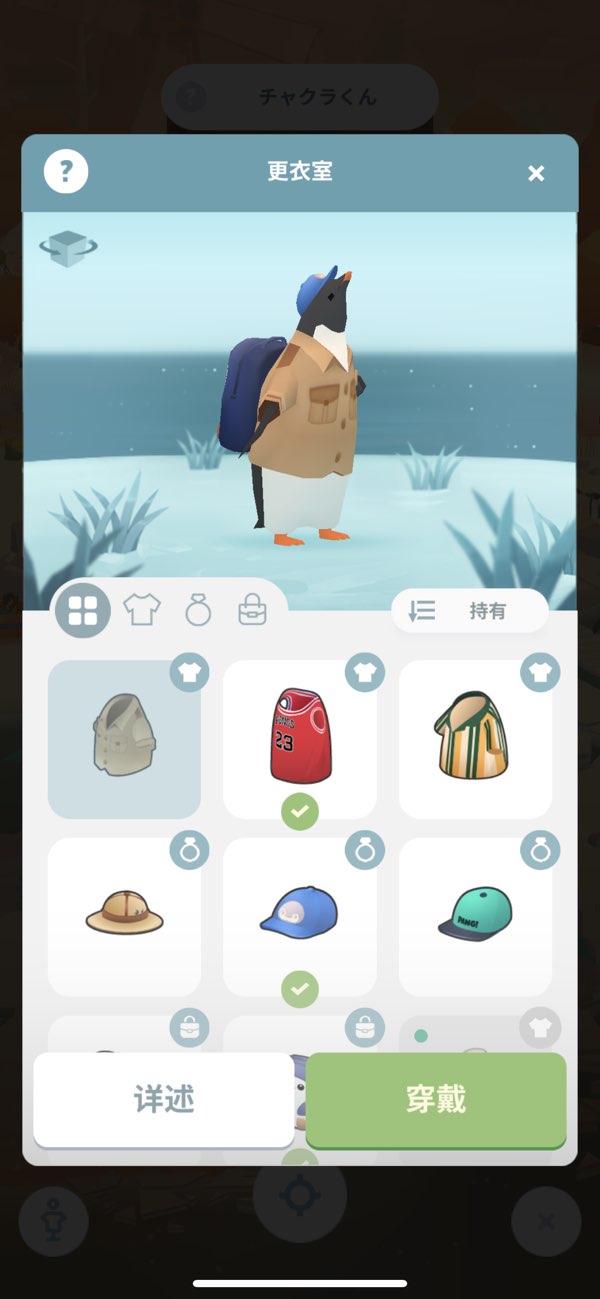Image resolution: width=600 pixels, height=1299 pixels.
Task: Choose the teal PANG cap
Action: tap(475, 916)
